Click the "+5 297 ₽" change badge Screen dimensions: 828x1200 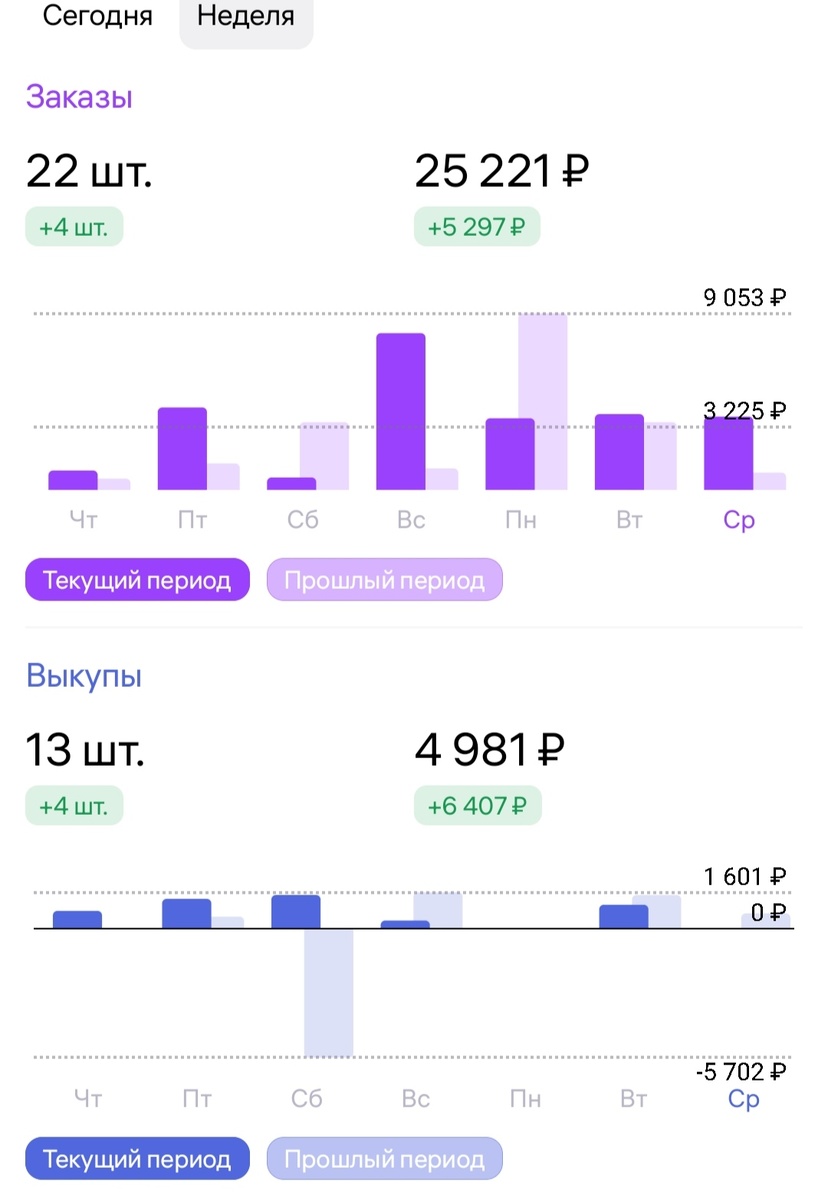pos(477,226)
